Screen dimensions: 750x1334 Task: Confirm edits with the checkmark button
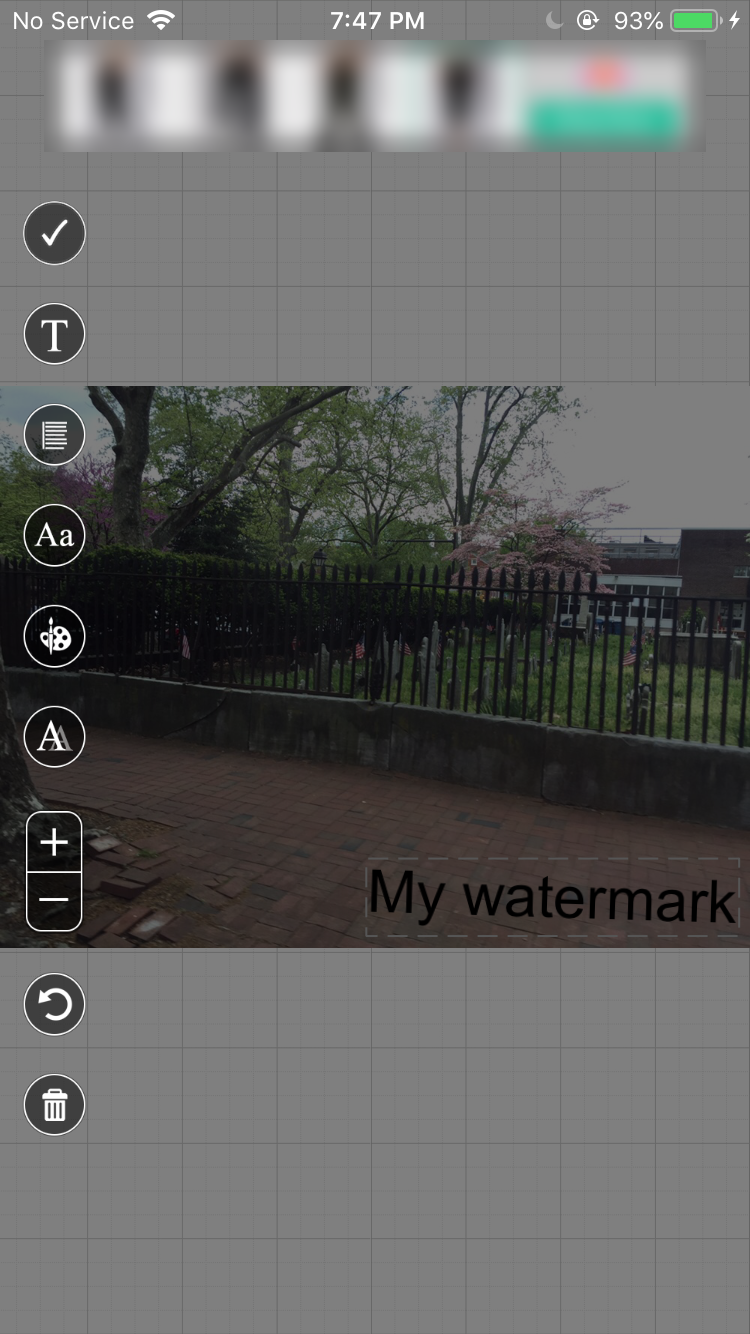[x=54, y=233]
